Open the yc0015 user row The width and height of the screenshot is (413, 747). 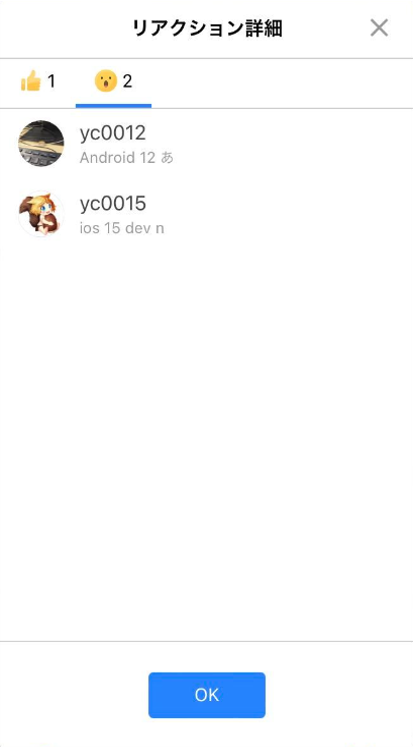coord(206,214)
